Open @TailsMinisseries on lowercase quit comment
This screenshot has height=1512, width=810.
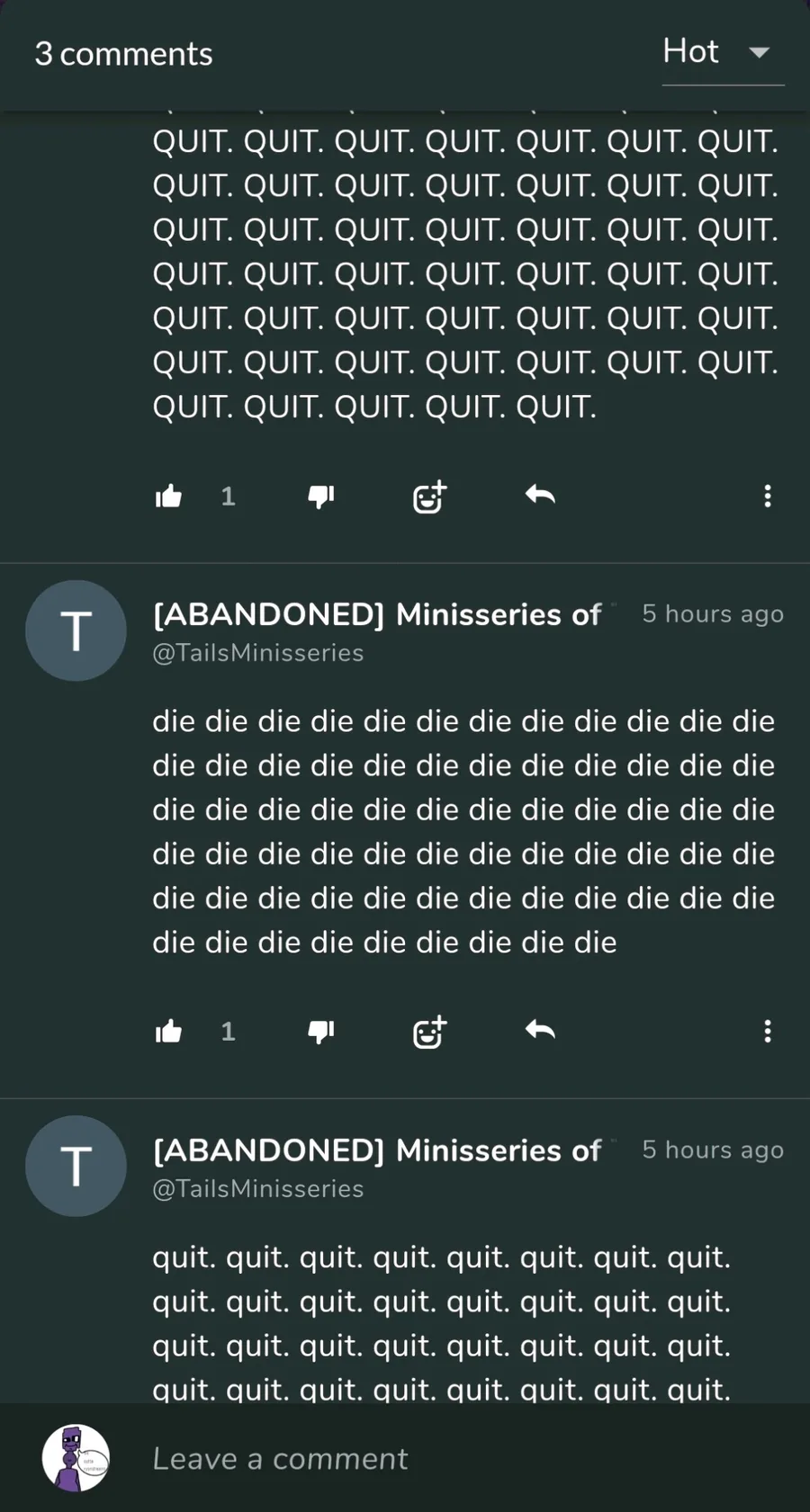pos(258,1188)
